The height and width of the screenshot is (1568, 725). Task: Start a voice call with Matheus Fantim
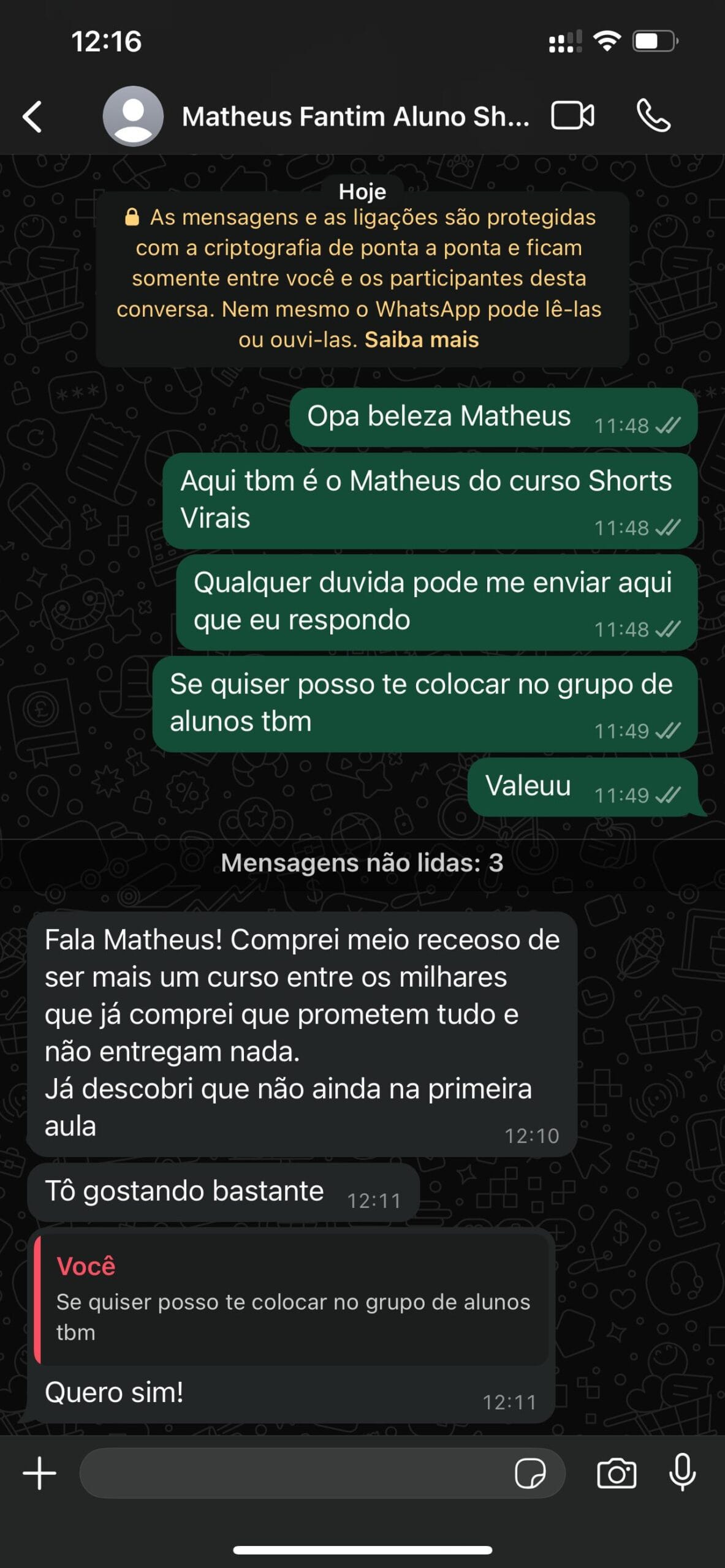pos(653,116)
